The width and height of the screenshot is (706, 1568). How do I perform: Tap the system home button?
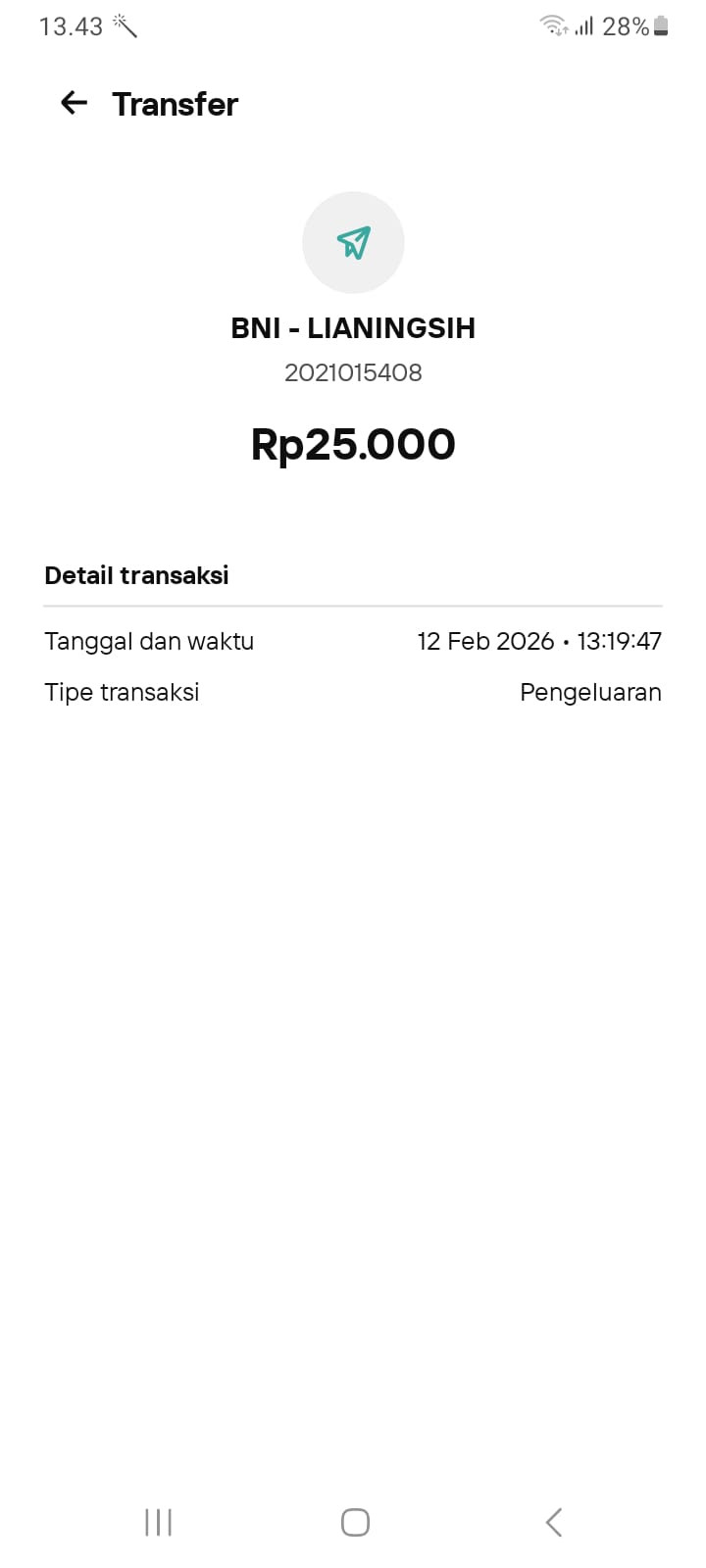(x=355, y=1522)
